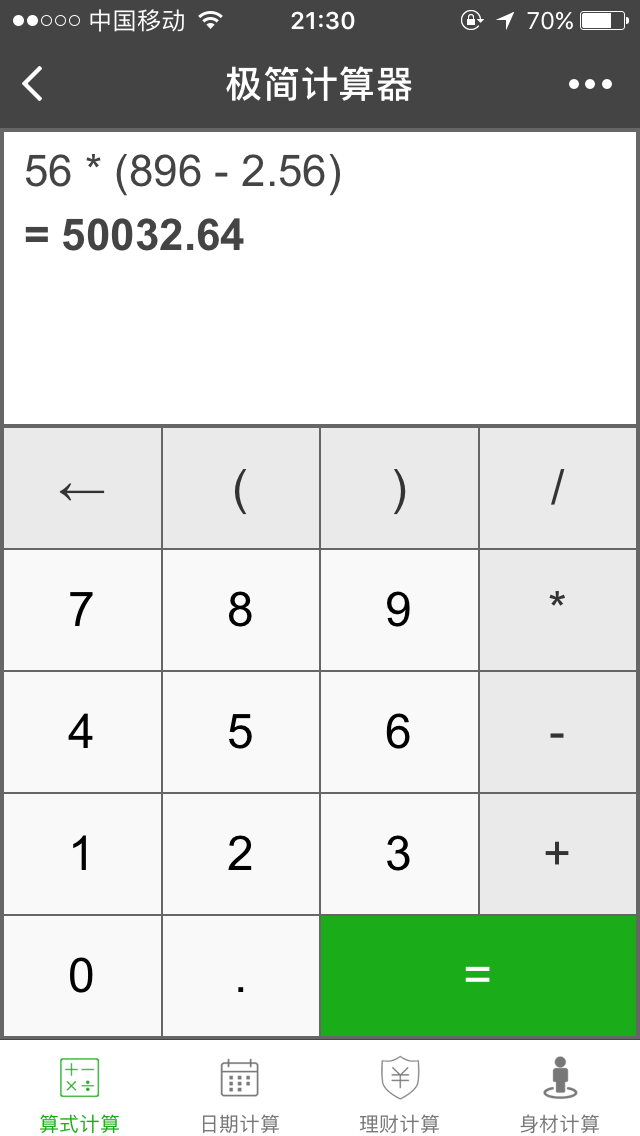Tap the multiplication asterisk key
This screenshot has height=1136, width=640.
click(557, 610)
